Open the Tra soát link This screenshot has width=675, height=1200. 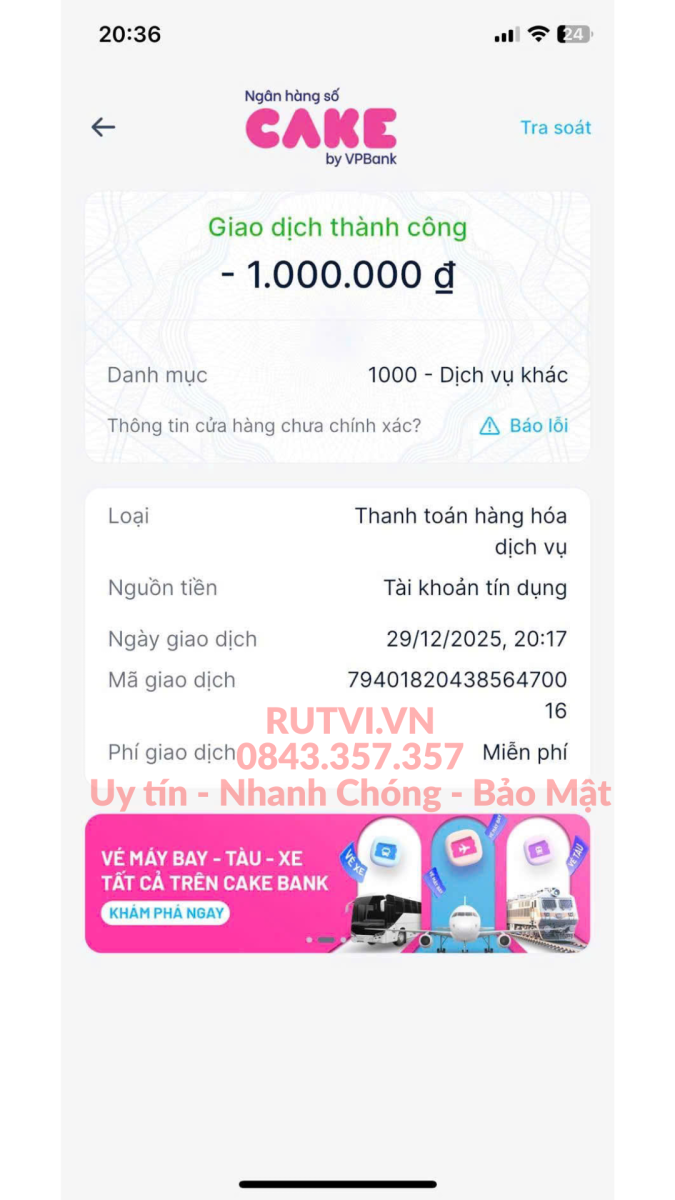coord(555,127)
